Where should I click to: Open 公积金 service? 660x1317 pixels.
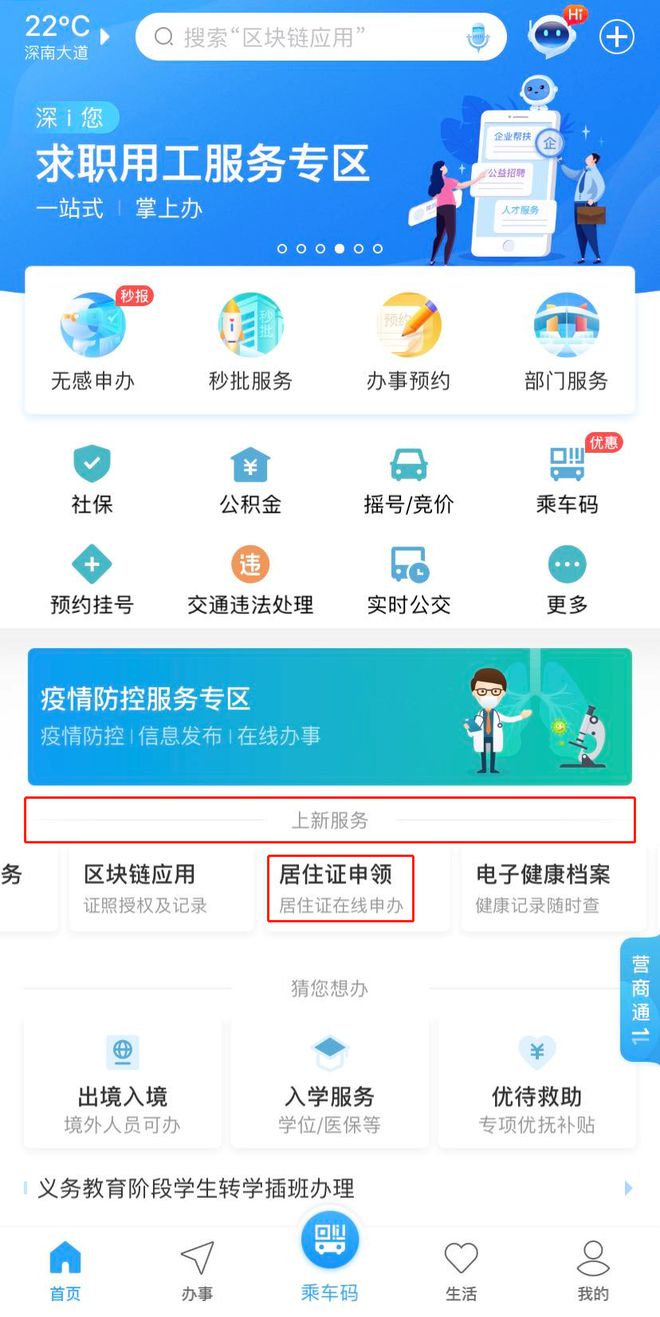(x=250, y=480)
